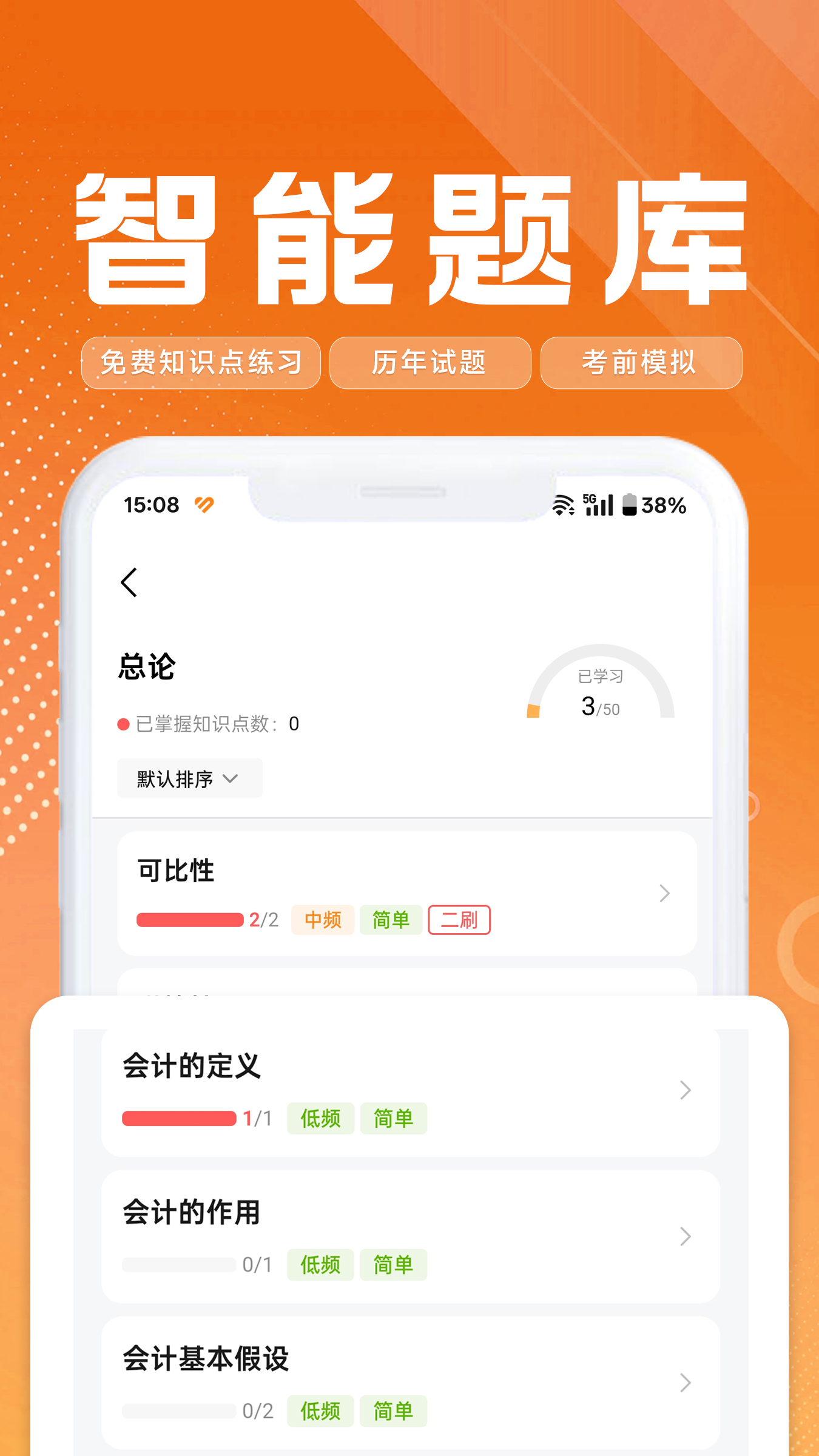The height and width of the screenshot is (1456, 819).
Task: Toggle the 中频 frequency tag
Action: coord(322,920)
